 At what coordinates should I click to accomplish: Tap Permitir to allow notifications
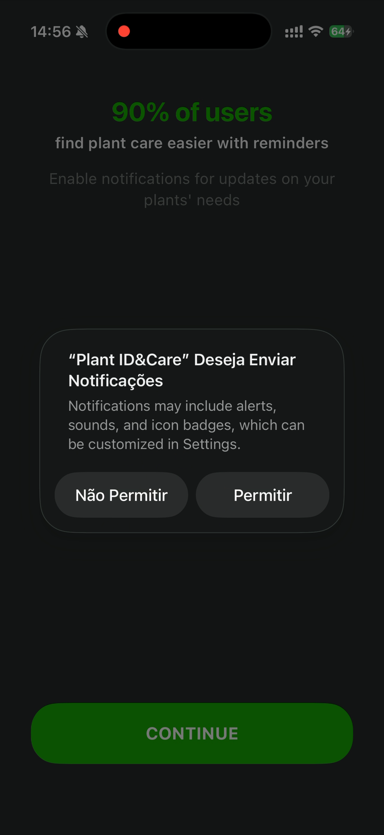(263, 495)
